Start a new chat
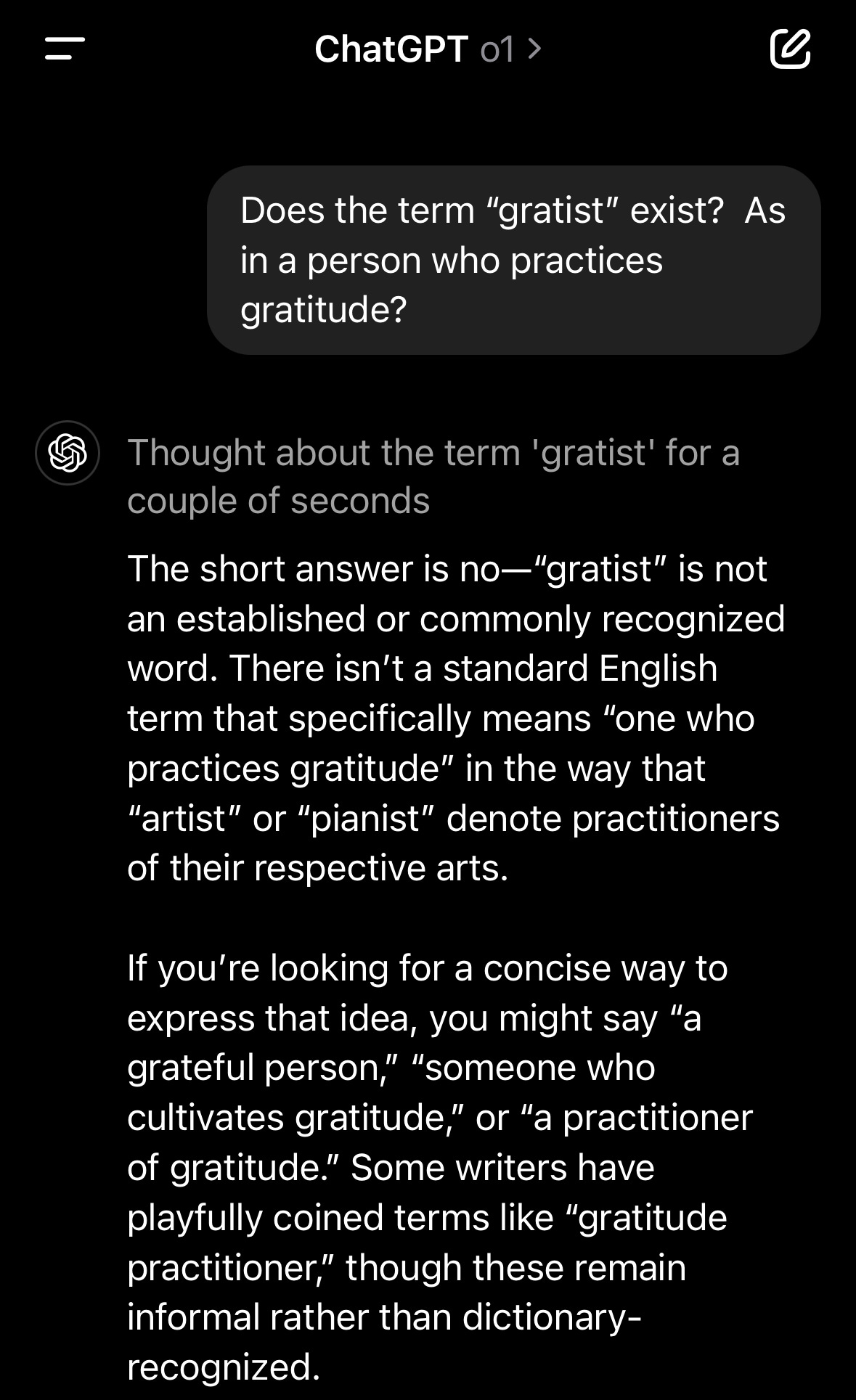 [790, 49]
